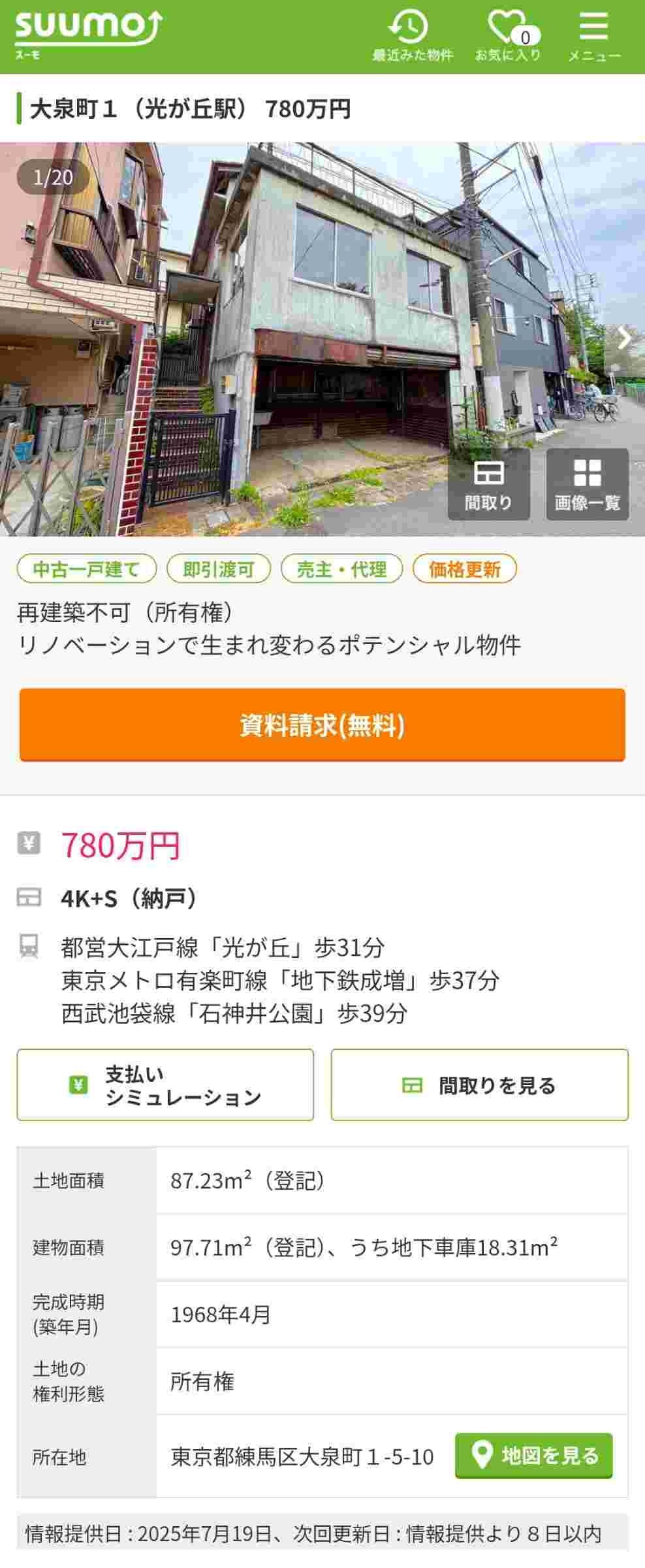The width and height of the screenshot is (645, 1568).
Task: Open the メニュー hamburger menu
Action: (x=593, y=36)
